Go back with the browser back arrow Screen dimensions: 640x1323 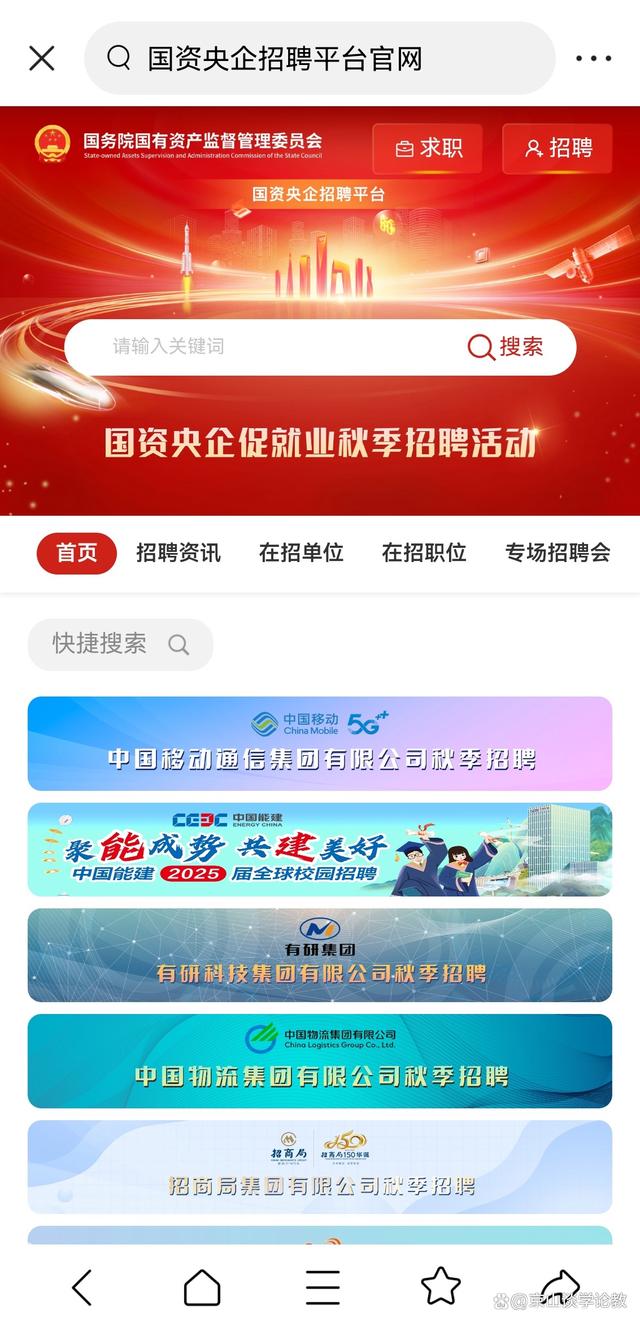[82, 1287]
